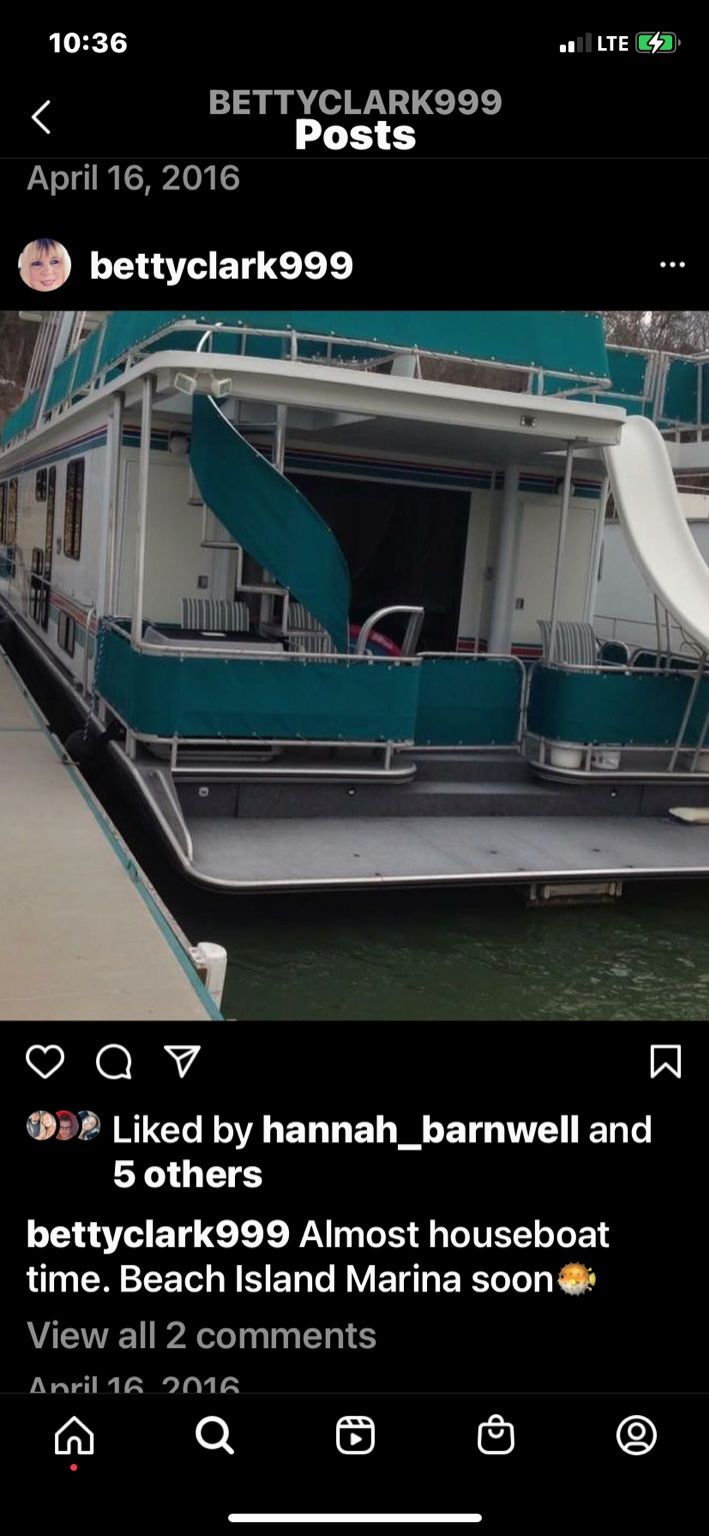Image resolution: width=709 pixels, height=1536 pixels.
Task: Open bettyclark999's profile picture
Action: 45,265
